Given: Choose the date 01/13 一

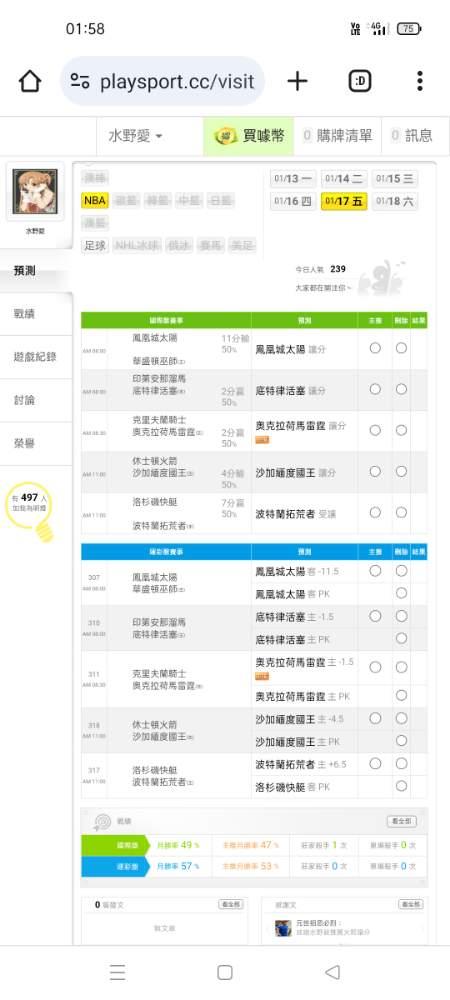Looking at the screenshot, I should click(x=293, y=179).
